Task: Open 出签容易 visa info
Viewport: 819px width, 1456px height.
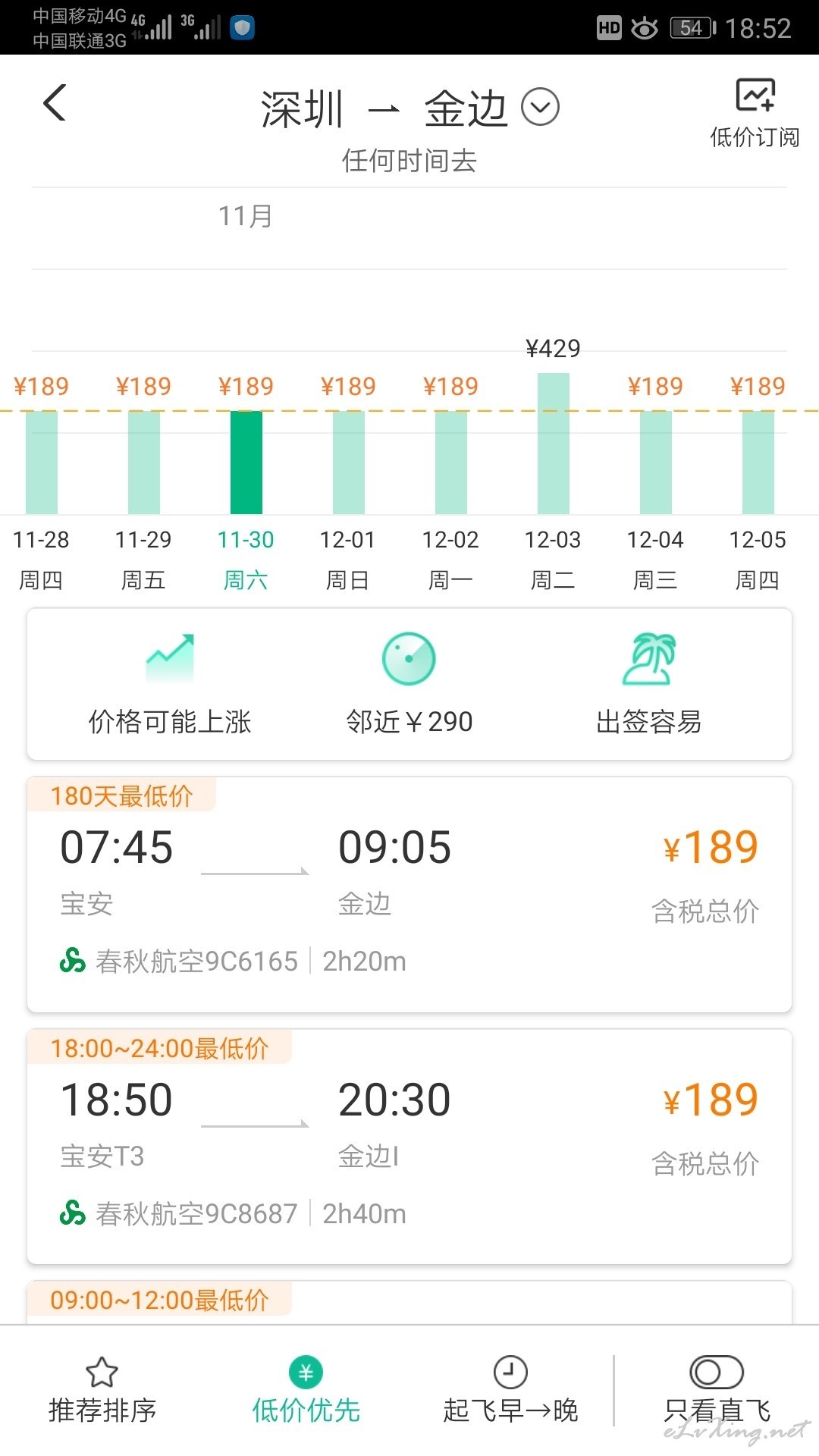Action: pyautogui.click(x=649, y=684)
